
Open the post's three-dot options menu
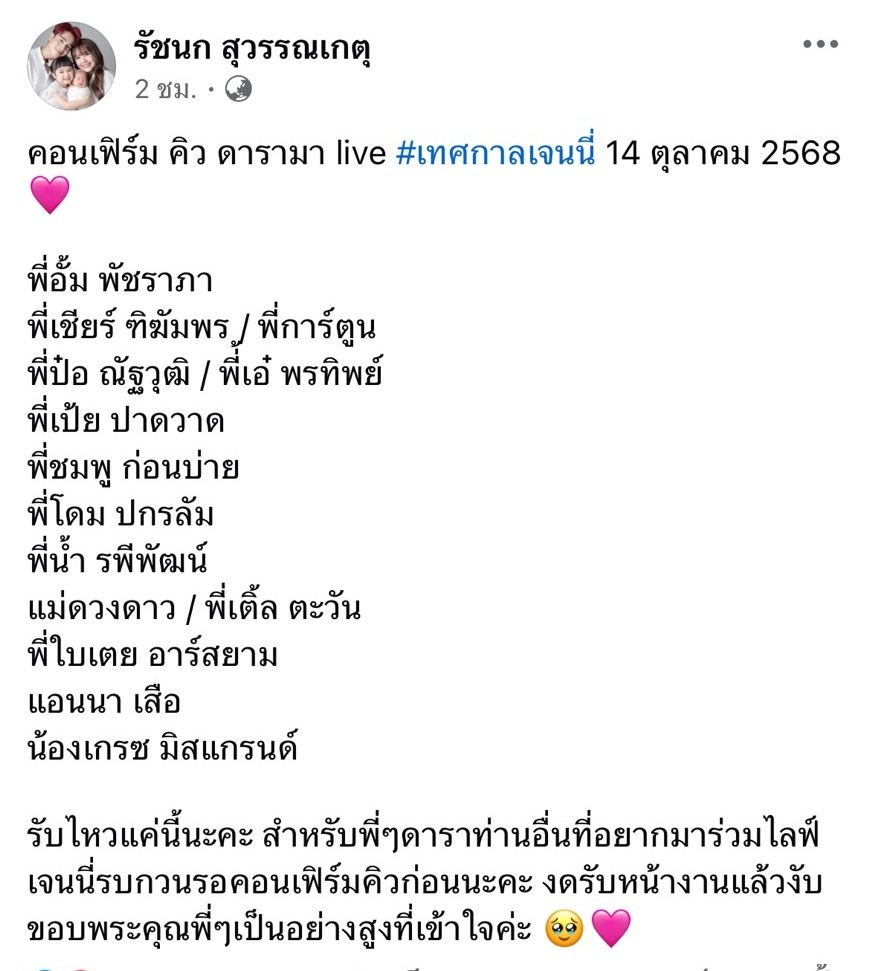820,44
